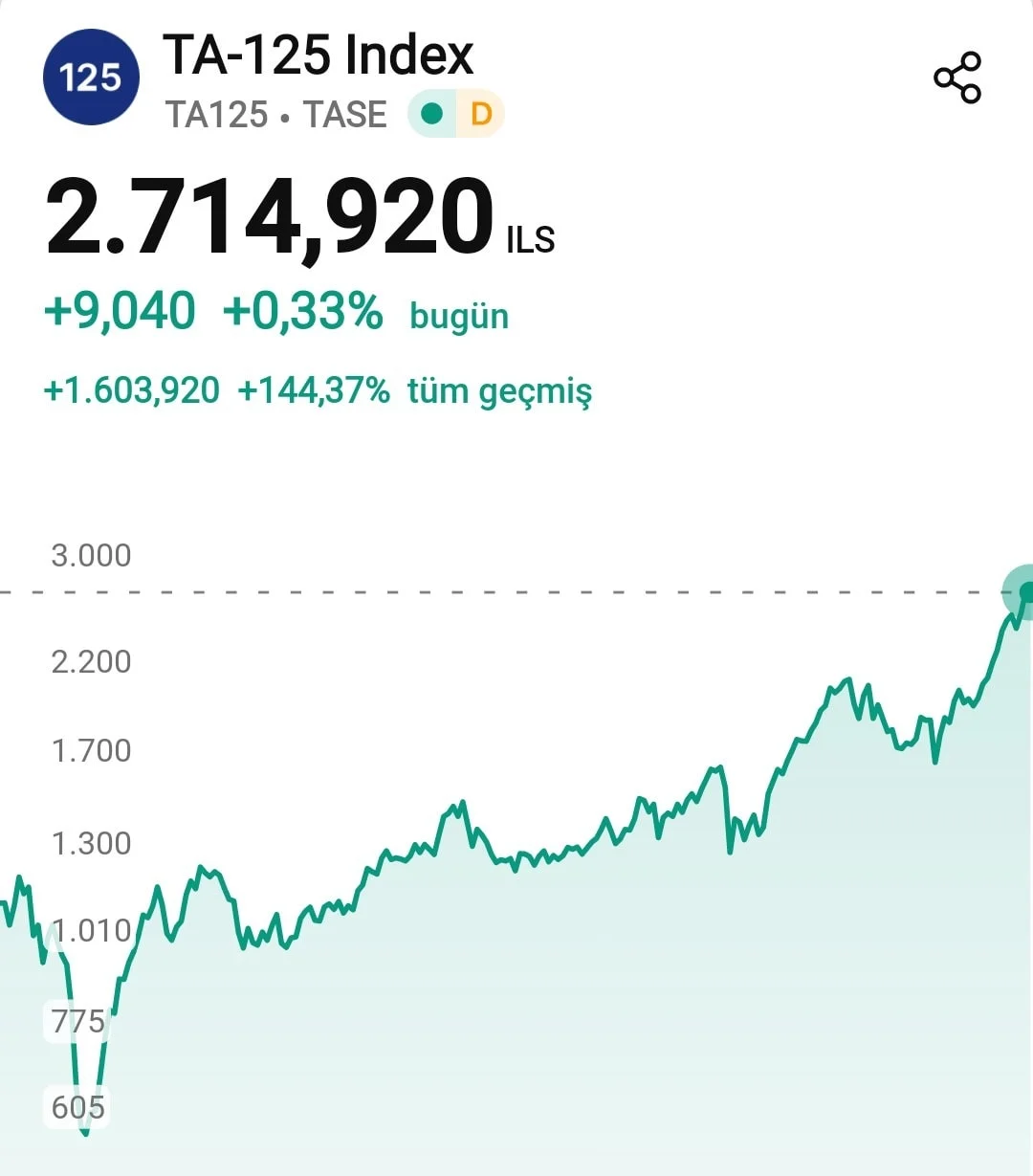
Task: Tap the 3.000 level on the price scale
Action: [93, 555]
